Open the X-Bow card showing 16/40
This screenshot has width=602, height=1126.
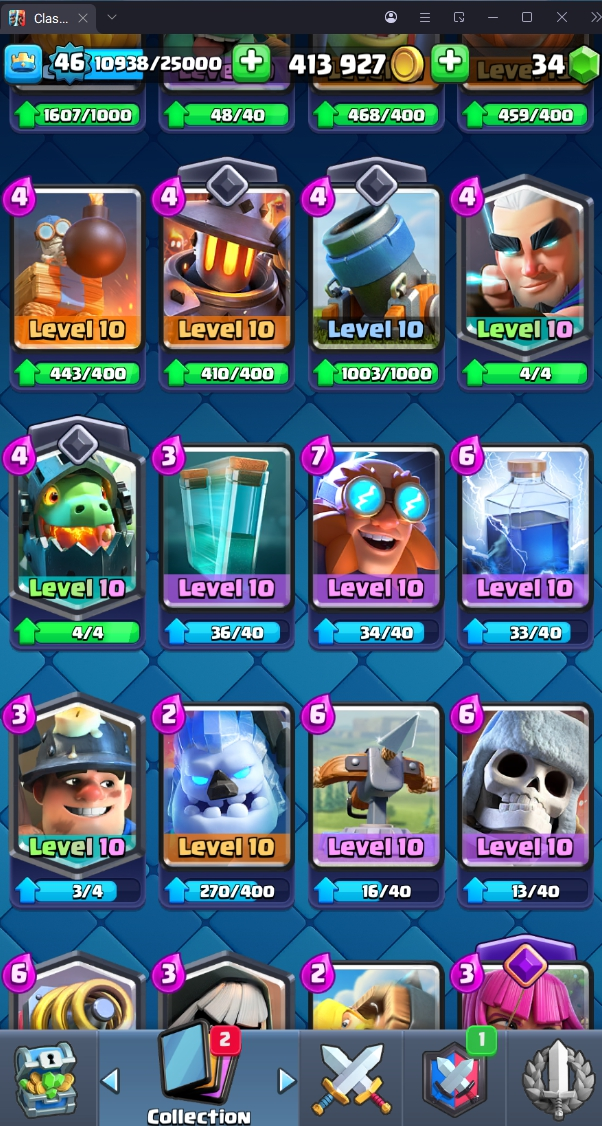(375, 786)
